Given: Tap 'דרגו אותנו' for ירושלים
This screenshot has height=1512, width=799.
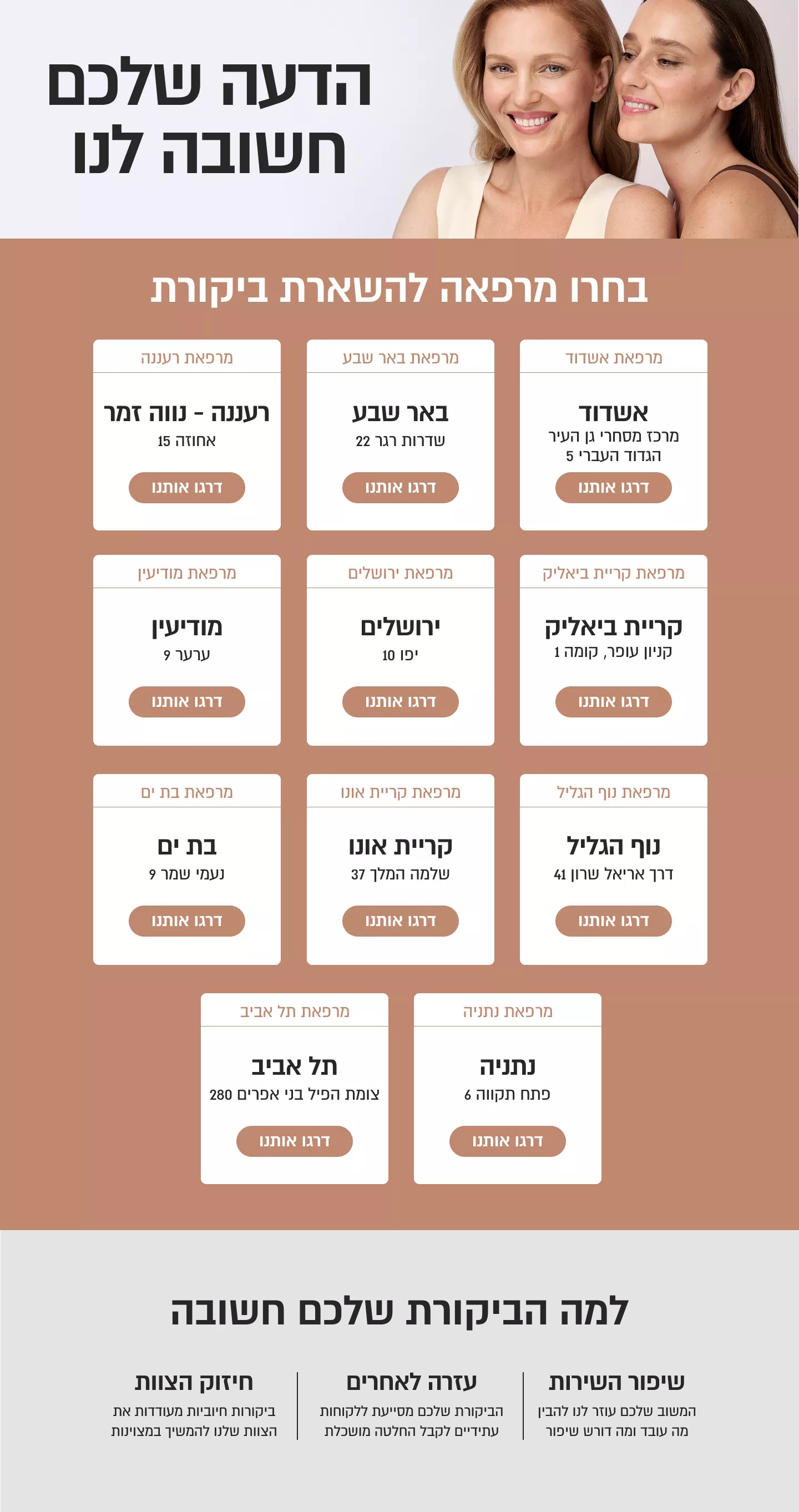Looking at the screenshot, I should [400, 701].
